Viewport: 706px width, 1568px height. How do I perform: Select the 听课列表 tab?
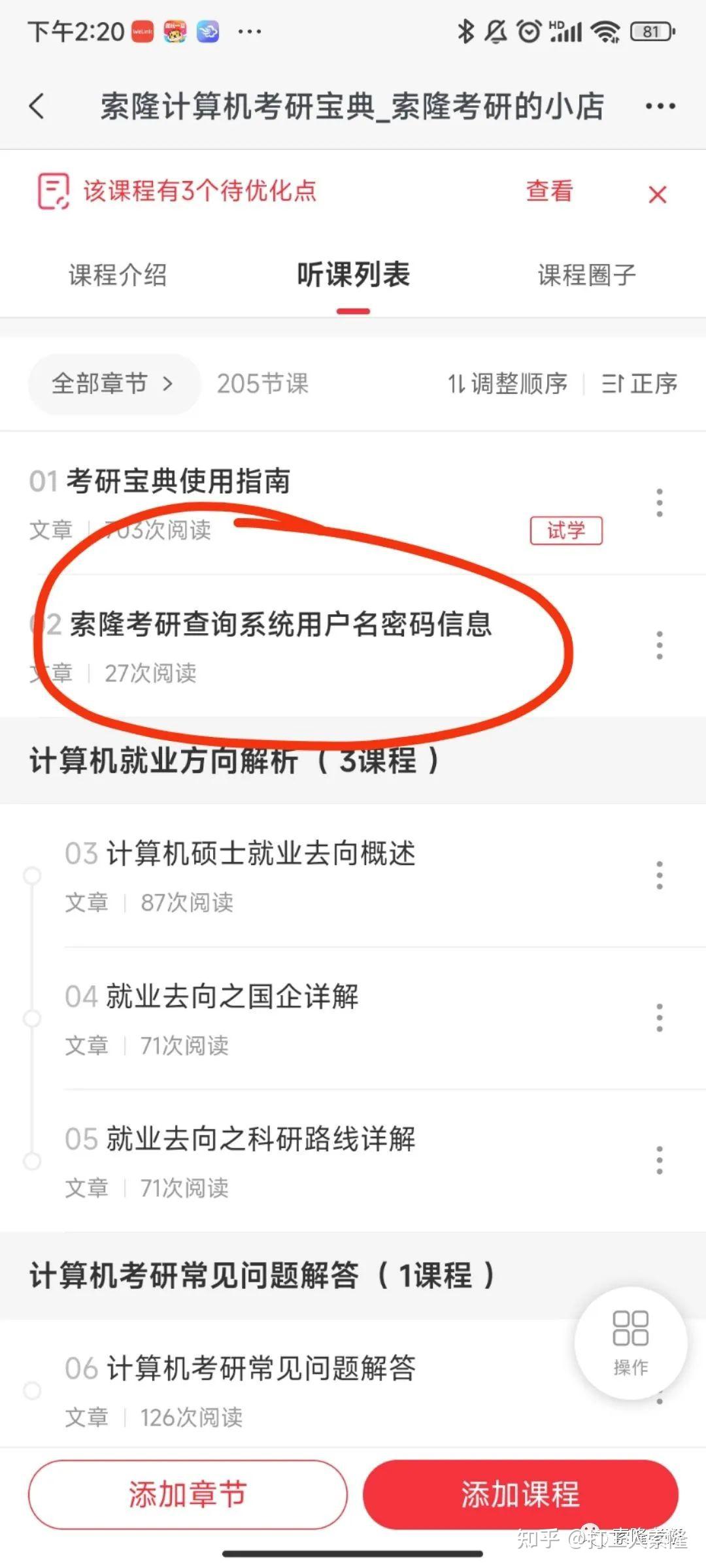[353, 275]
